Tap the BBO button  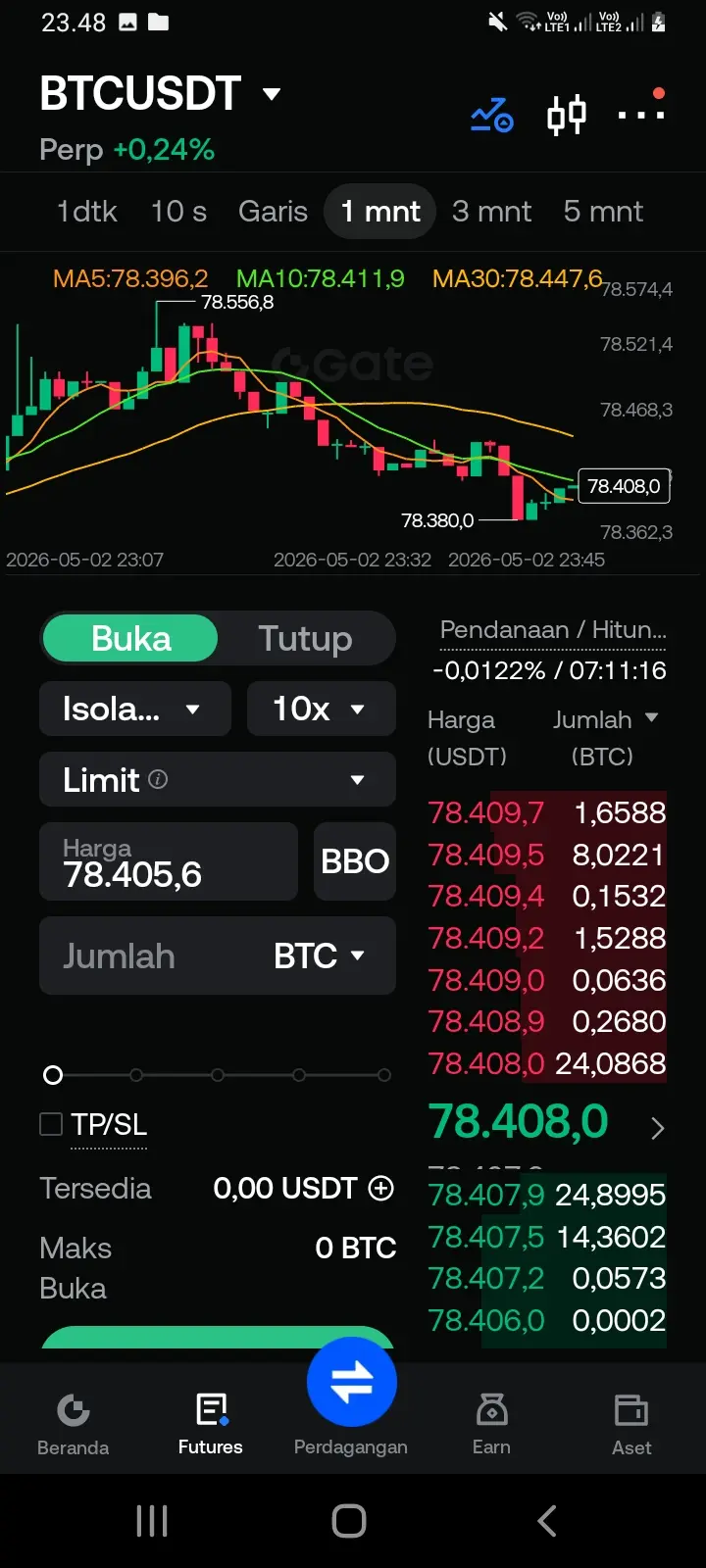point(355,861)
